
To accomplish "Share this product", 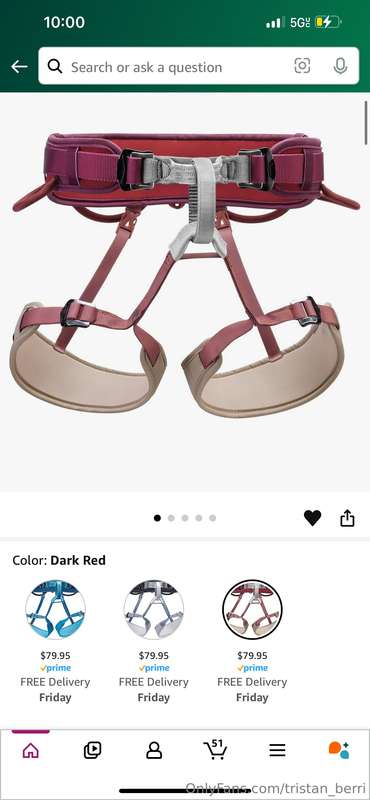I will 347,518.
